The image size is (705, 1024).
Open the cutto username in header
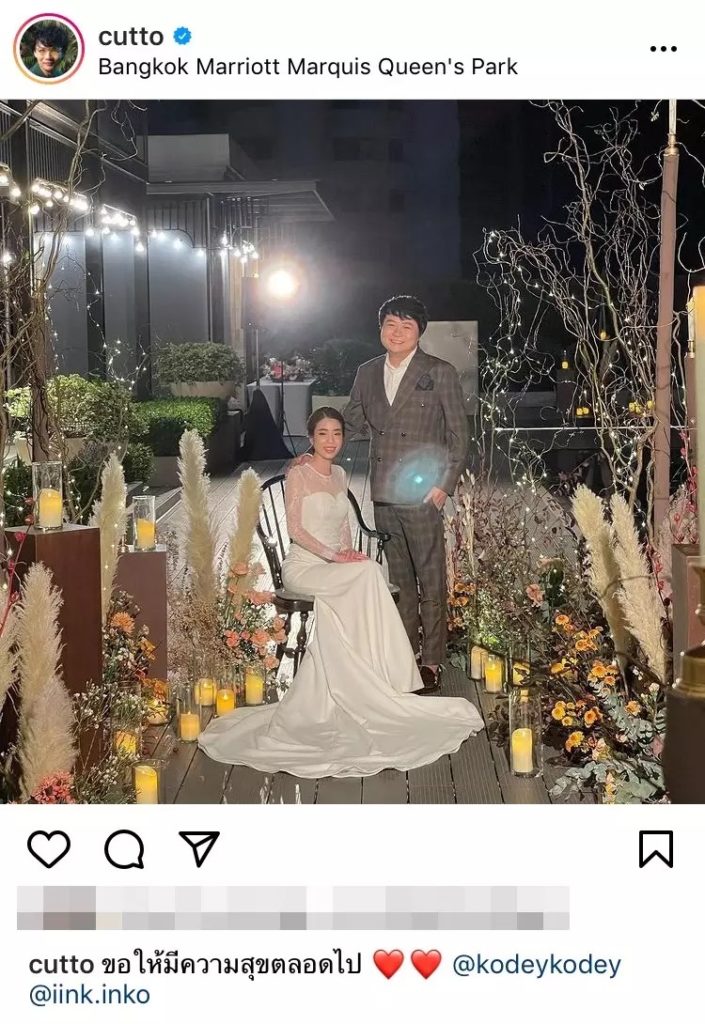pos(130,37)
